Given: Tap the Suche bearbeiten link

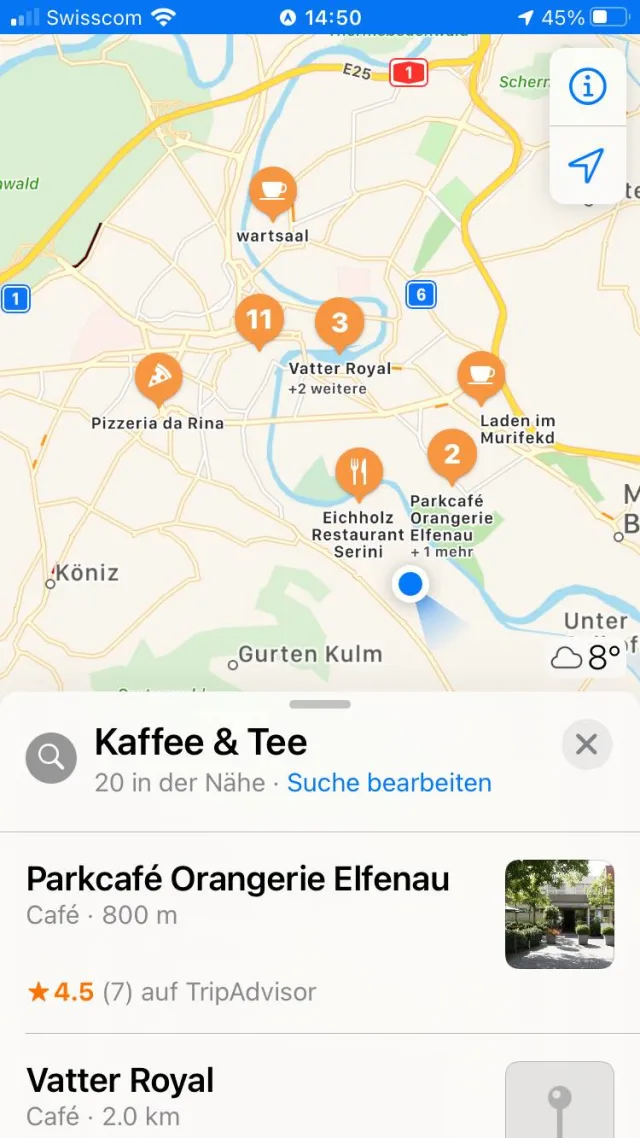Looking at the screenshot, I should click(389, 782).
